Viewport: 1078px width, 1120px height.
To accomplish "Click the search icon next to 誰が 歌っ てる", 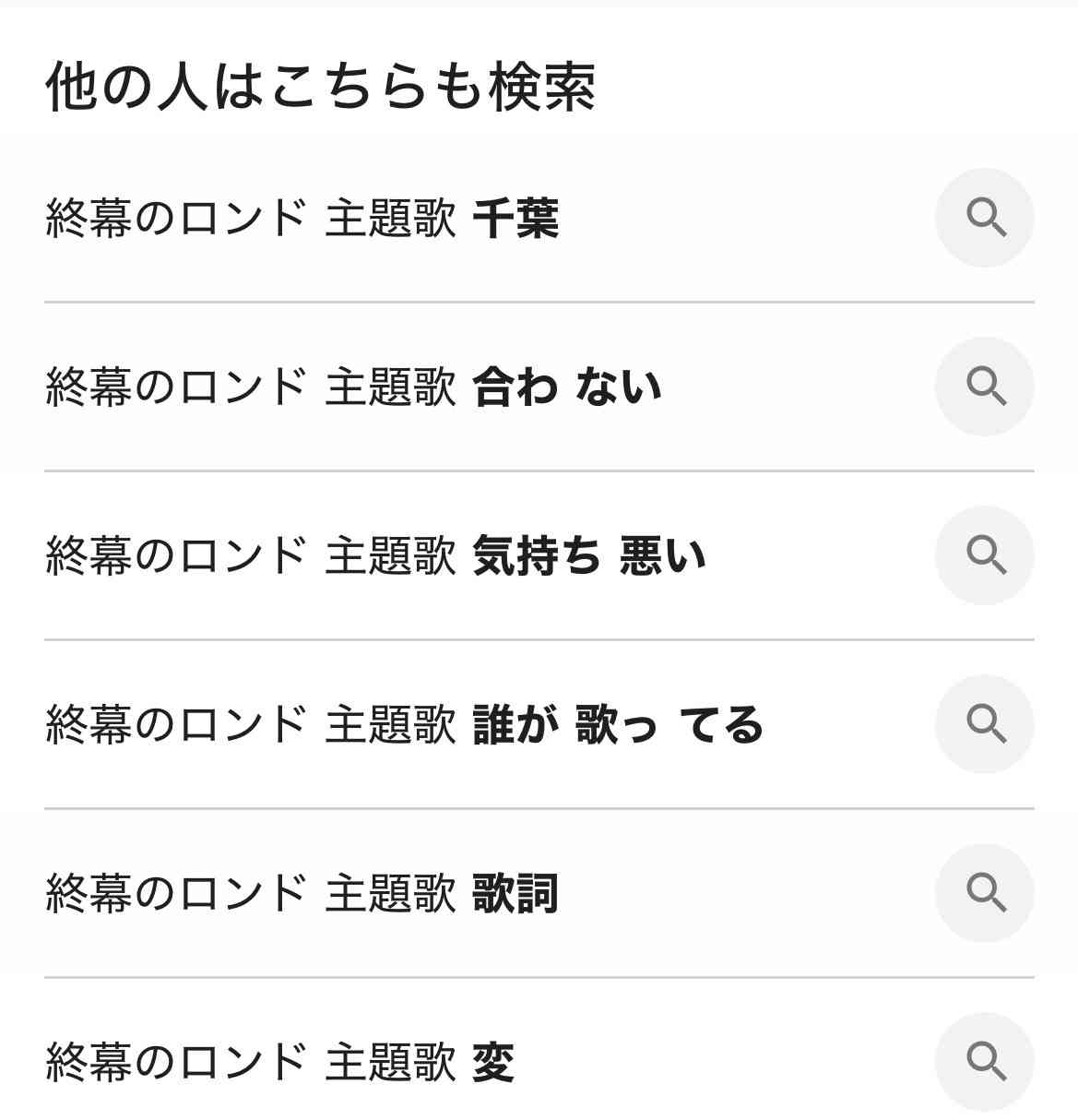I will point(985,723).
